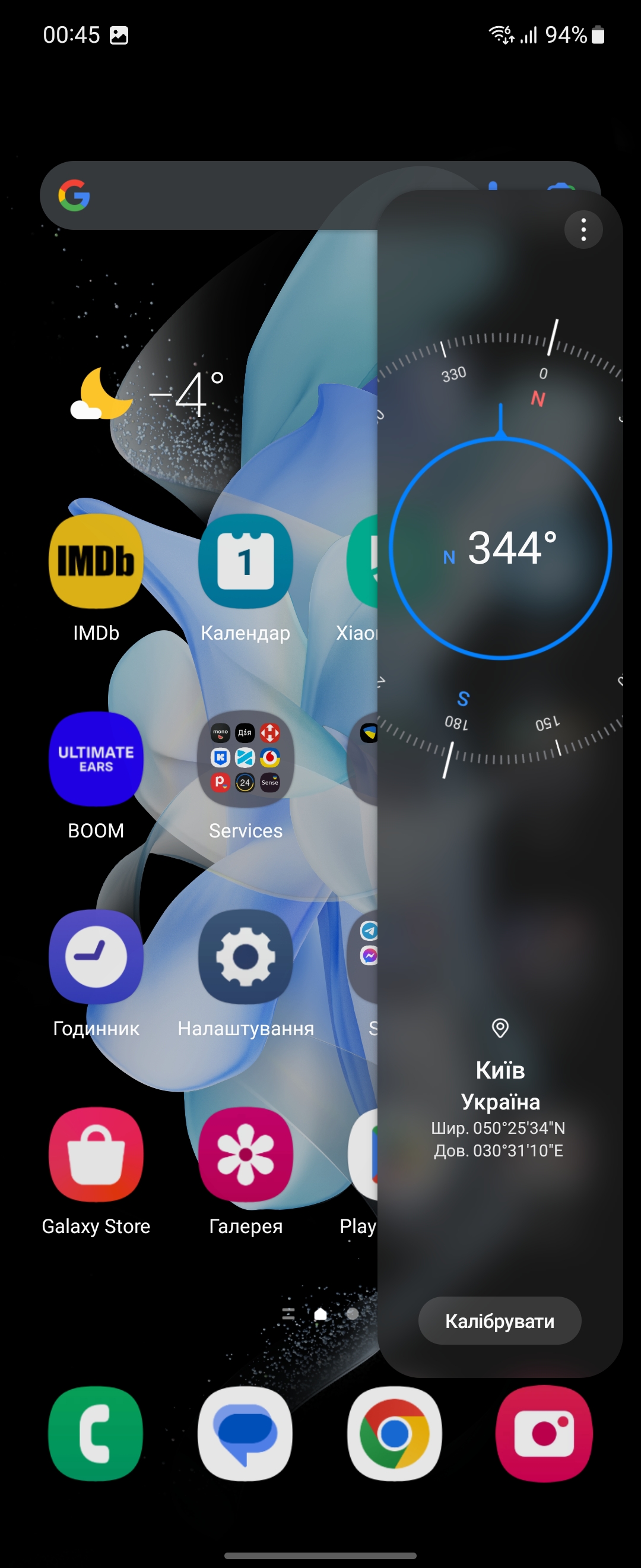Image resolution: width=641 pixels, height=1568 pixels.
Task: Launch Galaxy Store
Action: click(x=96, y=1155)
